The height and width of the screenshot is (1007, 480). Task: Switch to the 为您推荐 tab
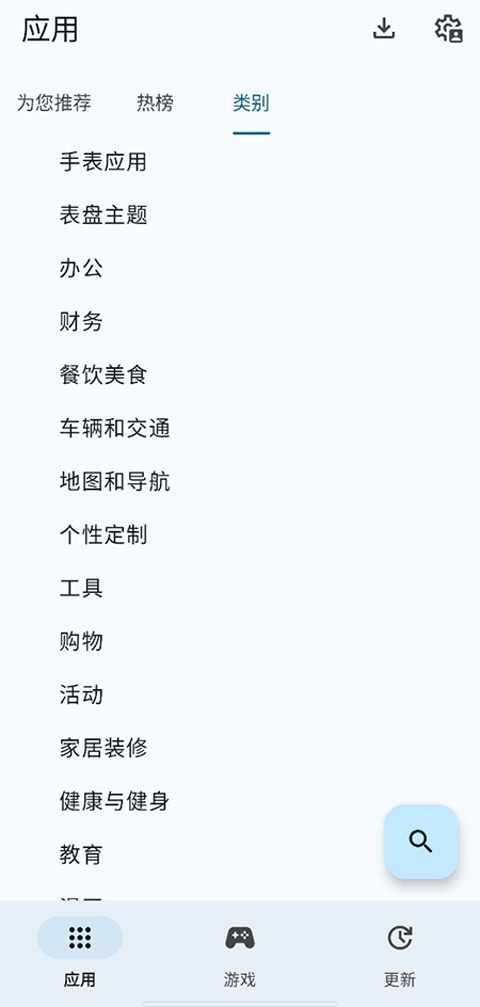(54, 103)
